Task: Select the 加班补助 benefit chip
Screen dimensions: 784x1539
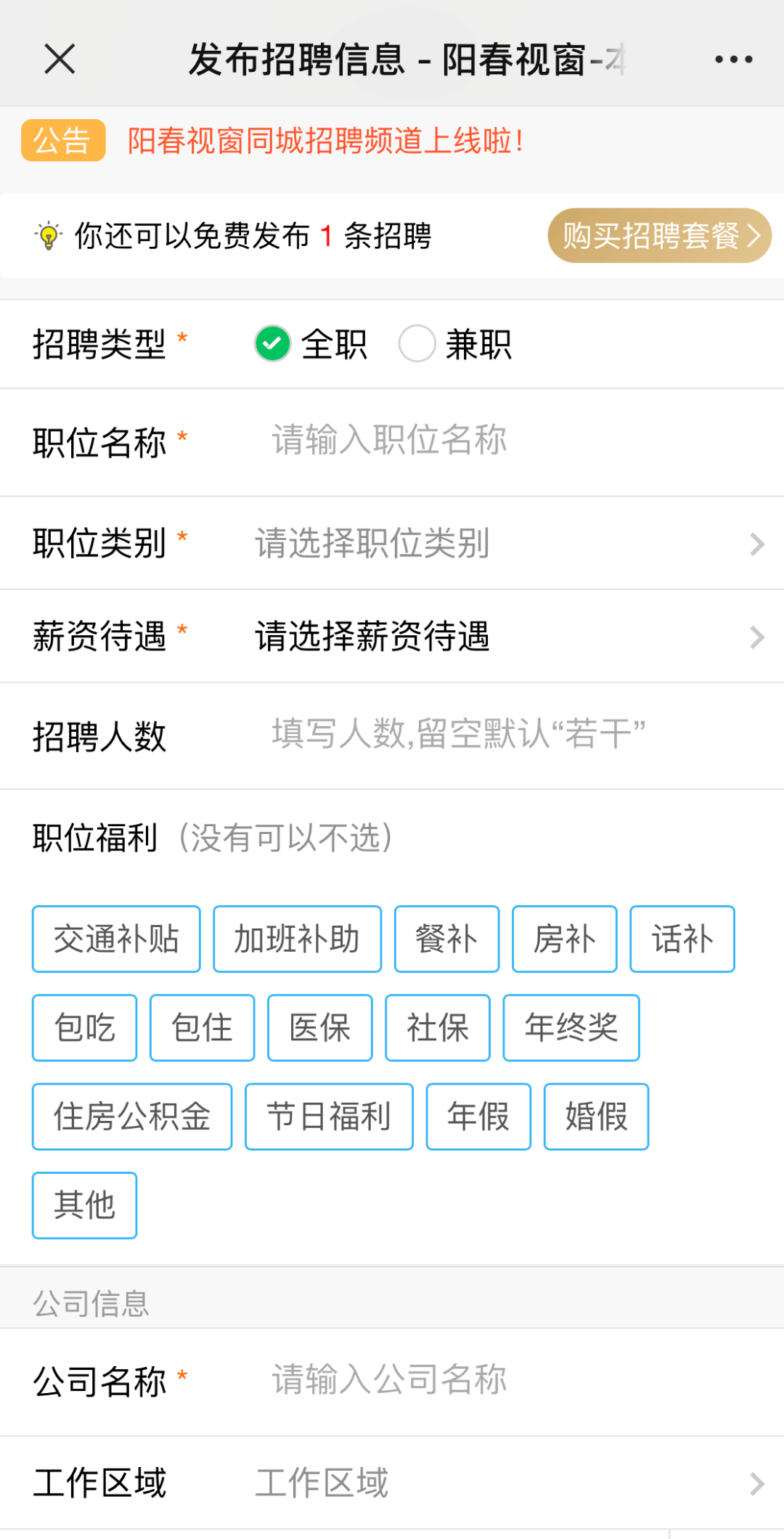Action: 297,939
